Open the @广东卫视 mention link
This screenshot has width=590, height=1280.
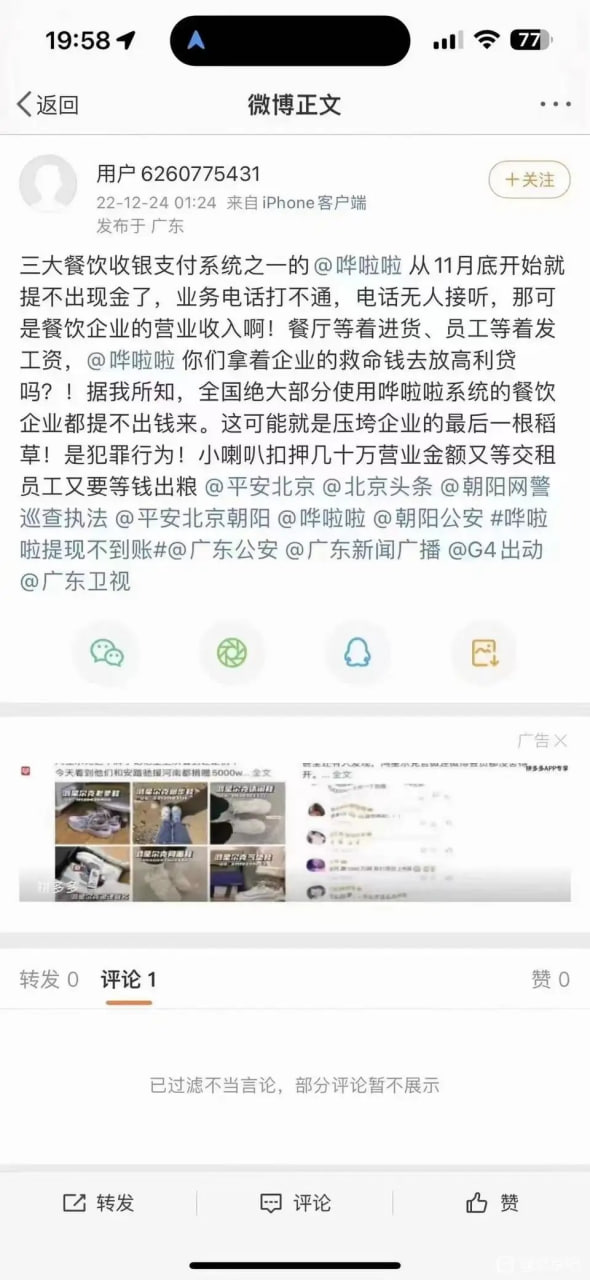[x=75, y=580]
